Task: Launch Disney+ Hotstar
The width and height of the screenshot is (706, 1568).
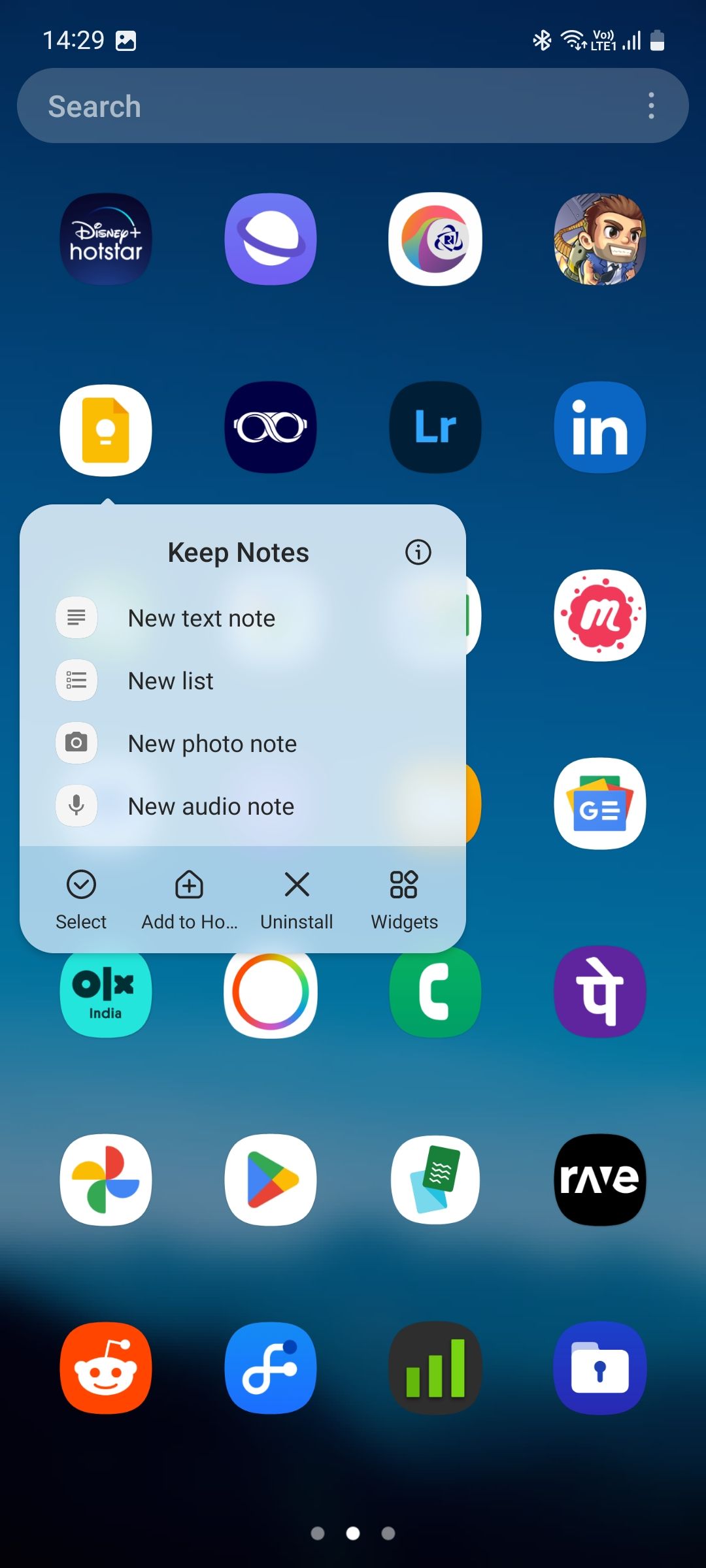Action: pyautogui.click(x=106, y=239)
